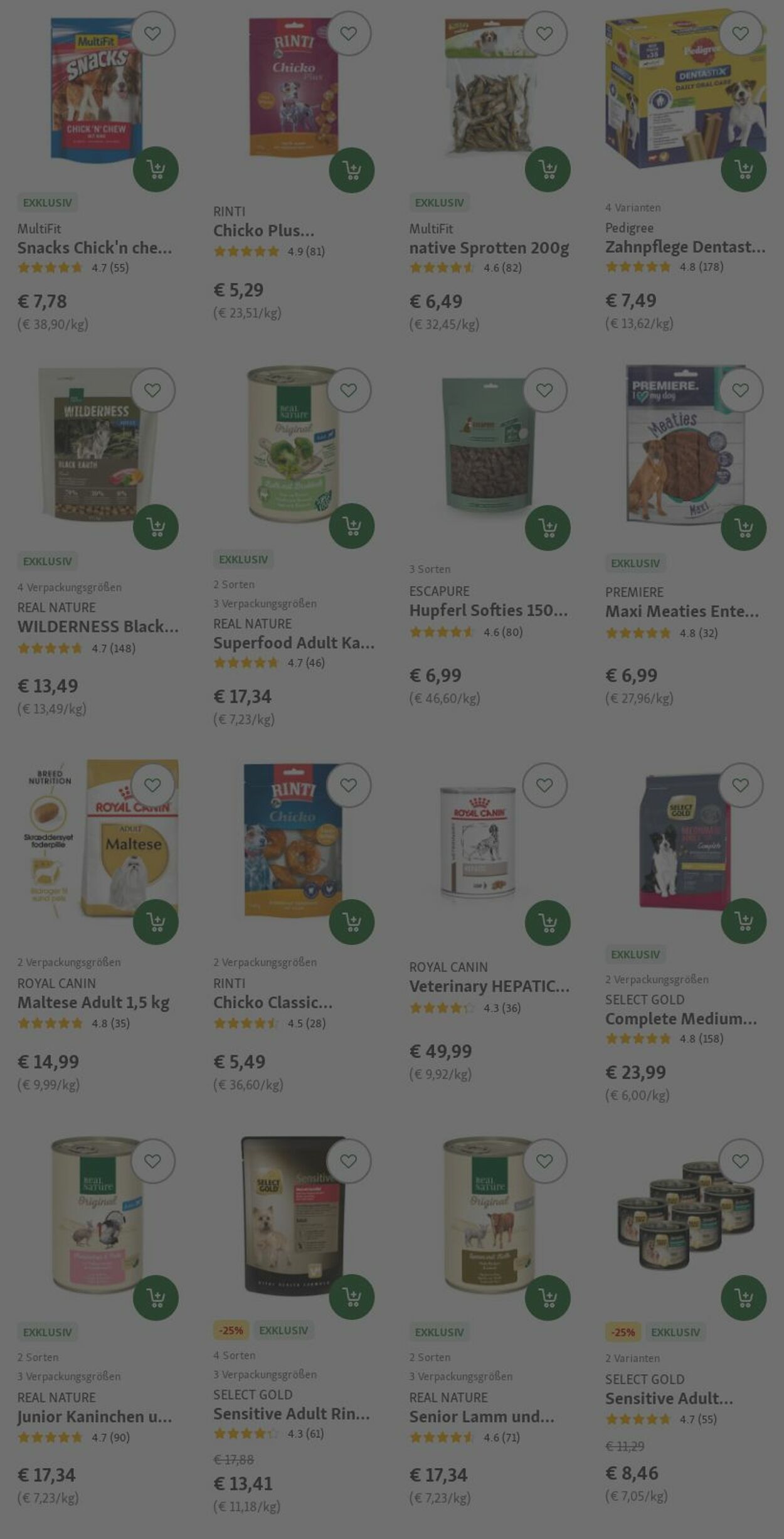Add MultiFit Snacks Chick'n chew to cart
The height and width of the screenshot is (1539, 784).
pos(156,169)
